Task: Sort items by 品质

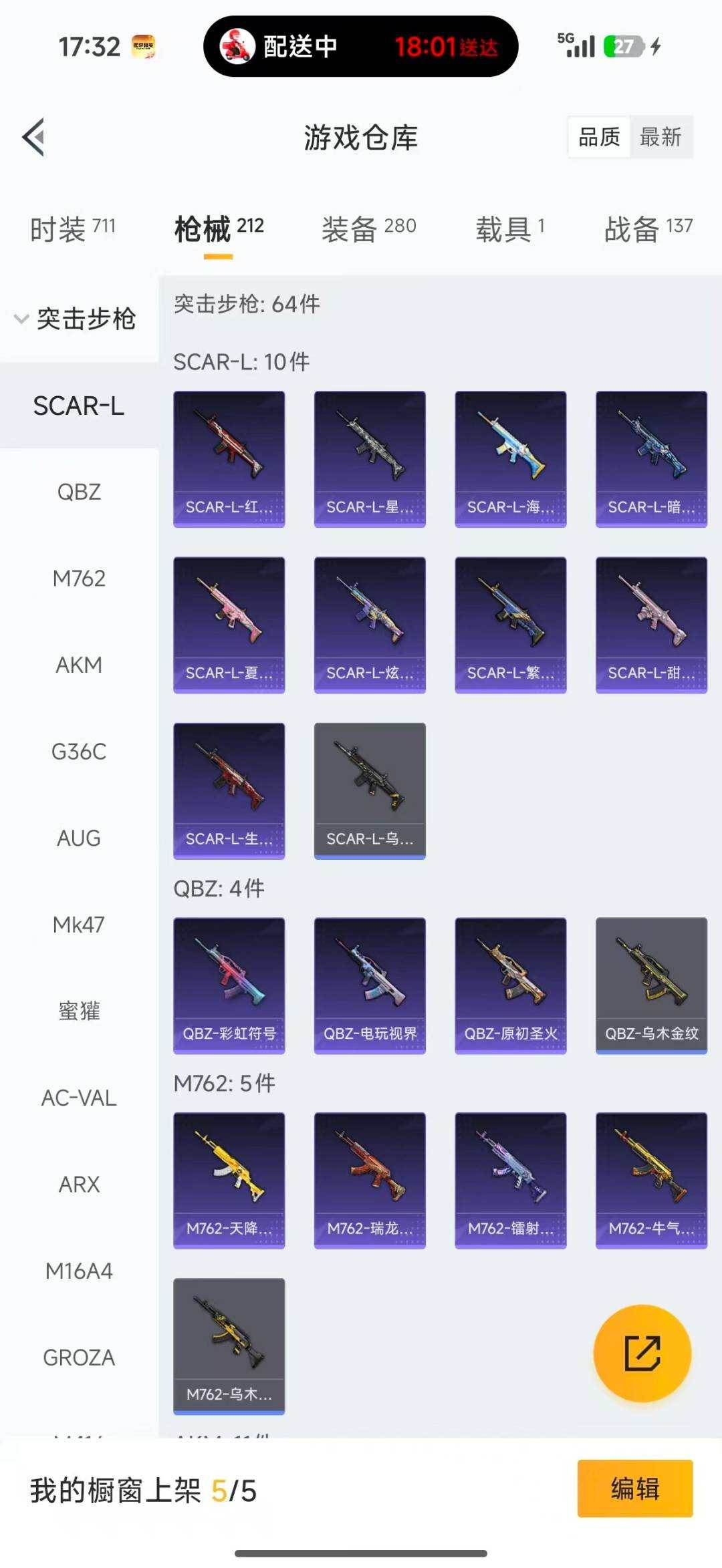Action: 599,137
